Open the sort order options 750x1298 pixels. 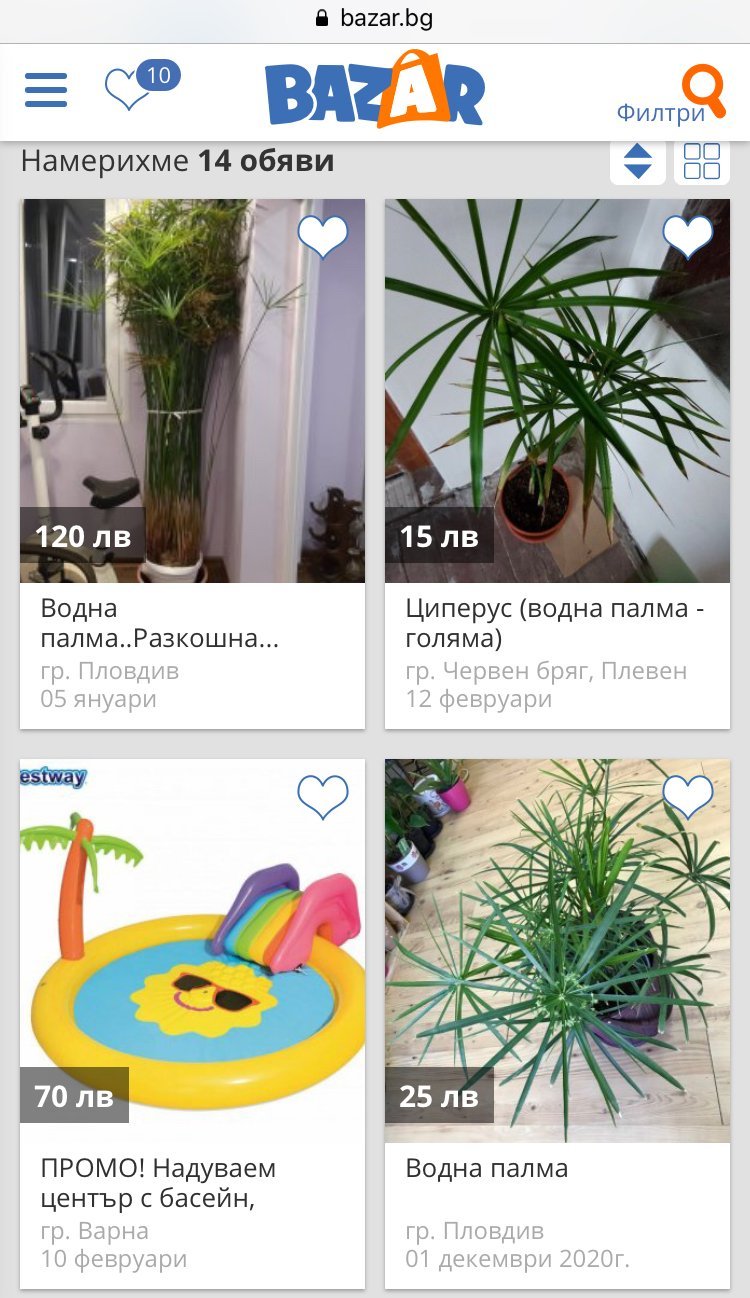coord(638,161)
